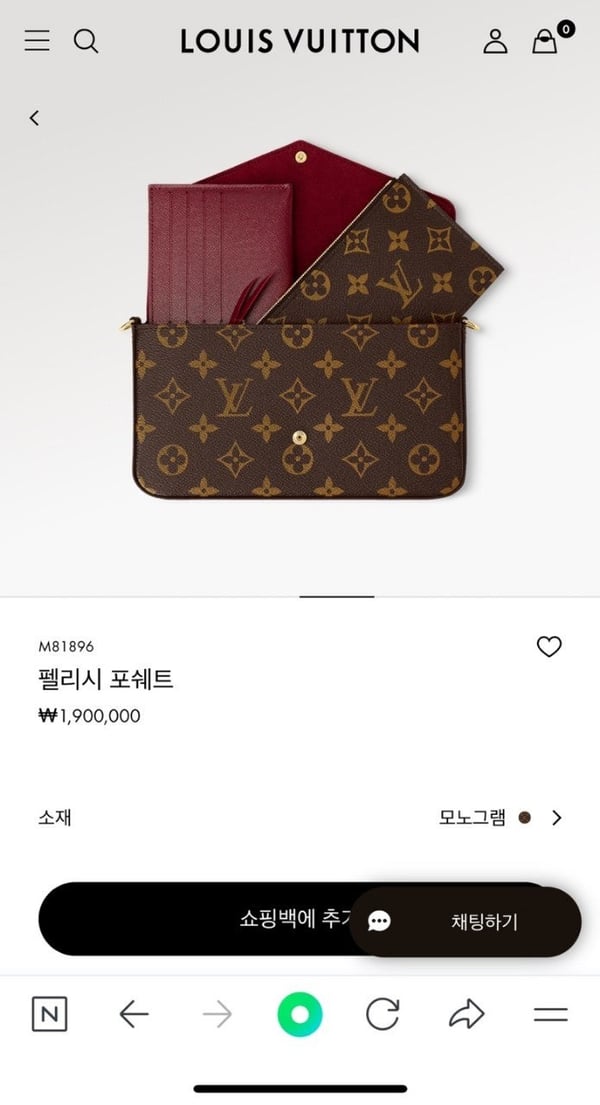Add 펠리시 포쉐트 to wishlist heart
The height and width of the screenshot is (1105, 600).
(549, 647)
